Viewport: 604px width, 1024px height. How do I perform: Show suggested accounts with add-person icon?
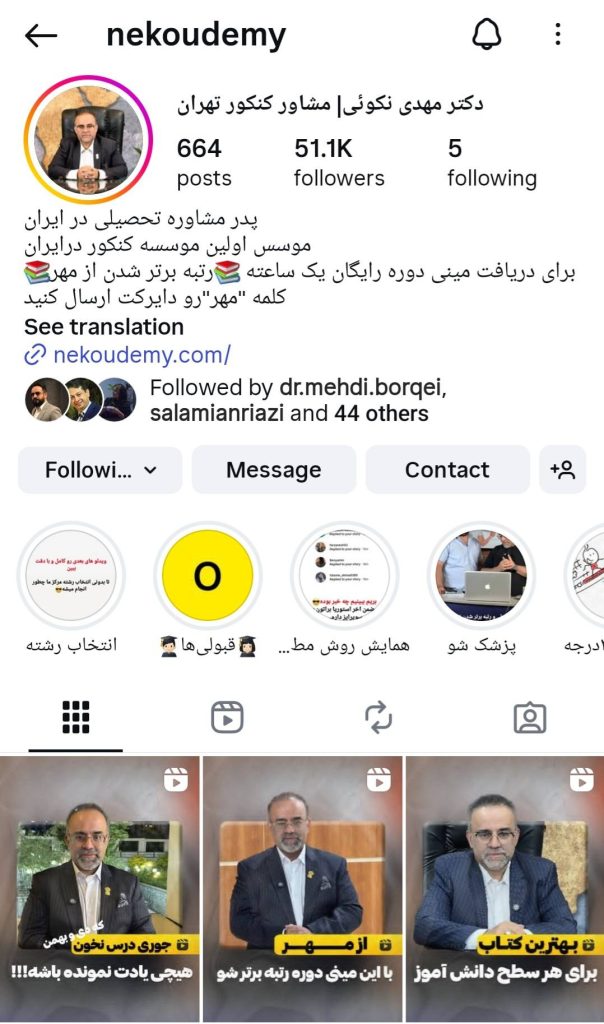point(562,470)
